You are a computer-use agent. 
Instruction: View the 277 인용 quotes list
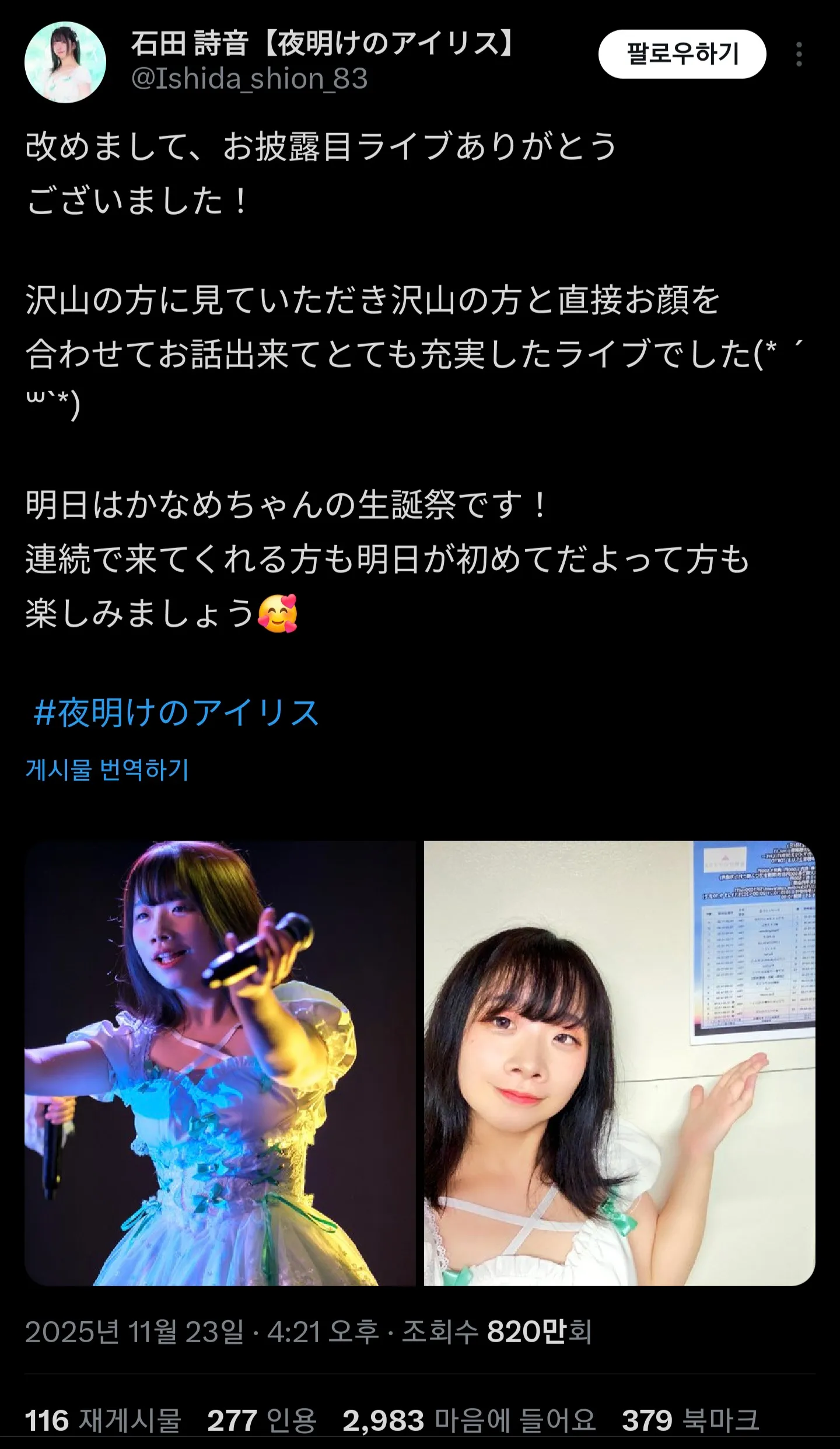pyautogui.click(x=262, y=1421)
